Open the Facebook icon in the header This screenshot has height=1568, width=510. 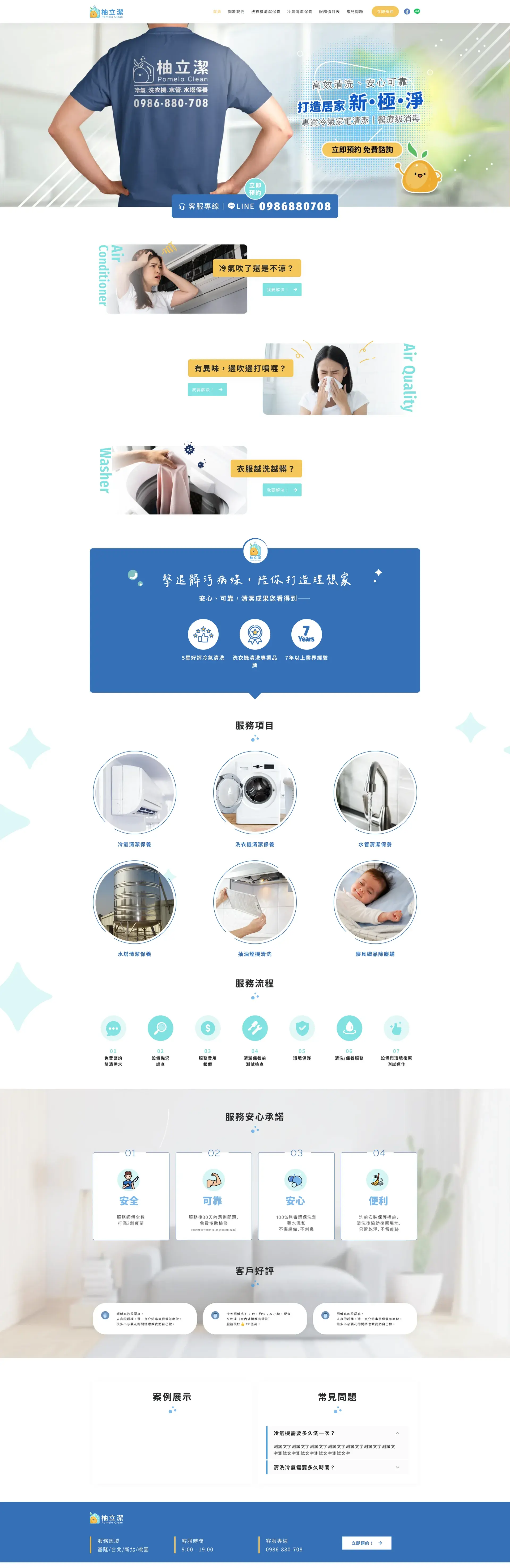(x=407, y=12)
